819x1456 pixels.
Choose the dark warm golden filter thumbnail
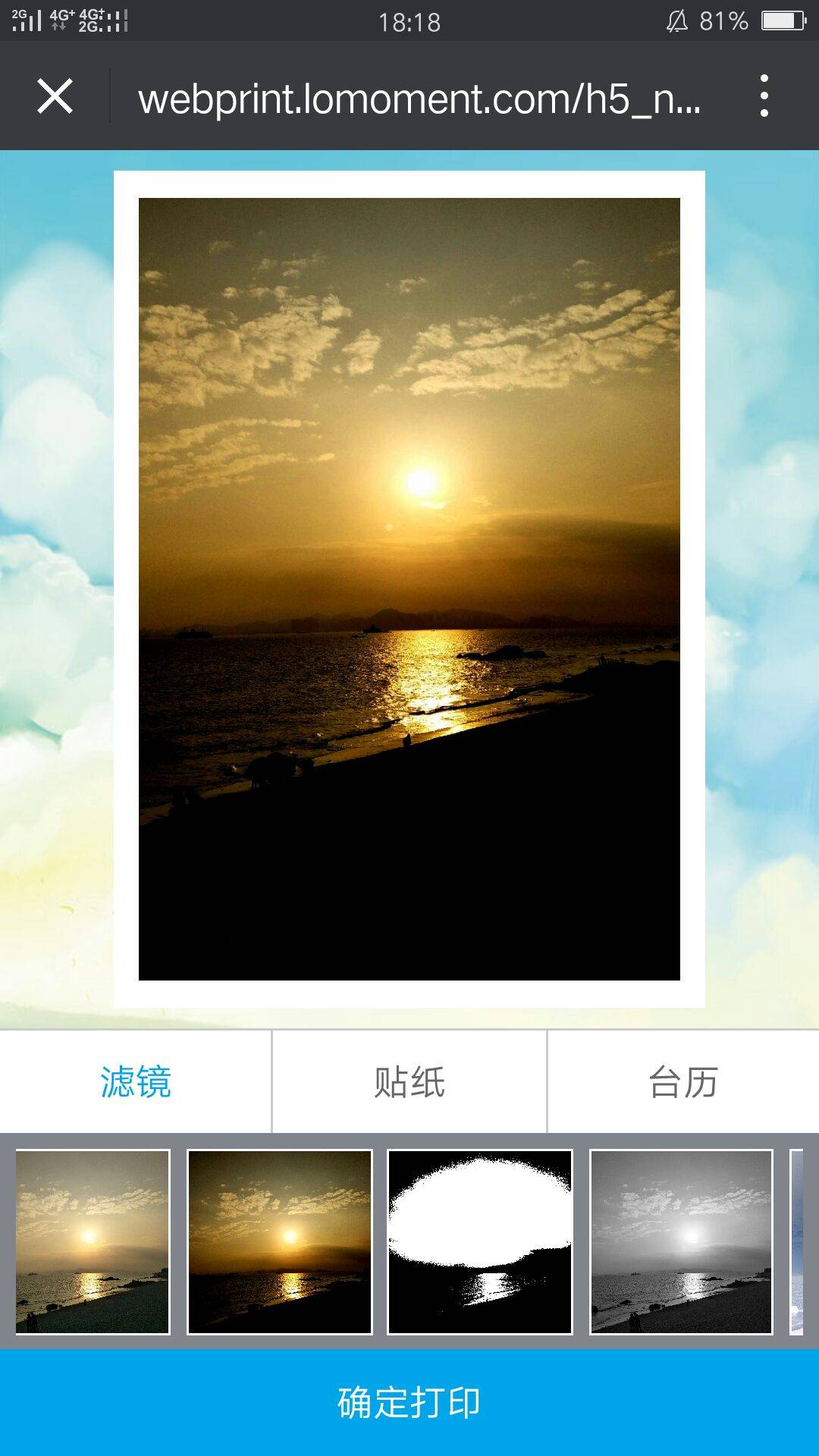pos(280,1242)
